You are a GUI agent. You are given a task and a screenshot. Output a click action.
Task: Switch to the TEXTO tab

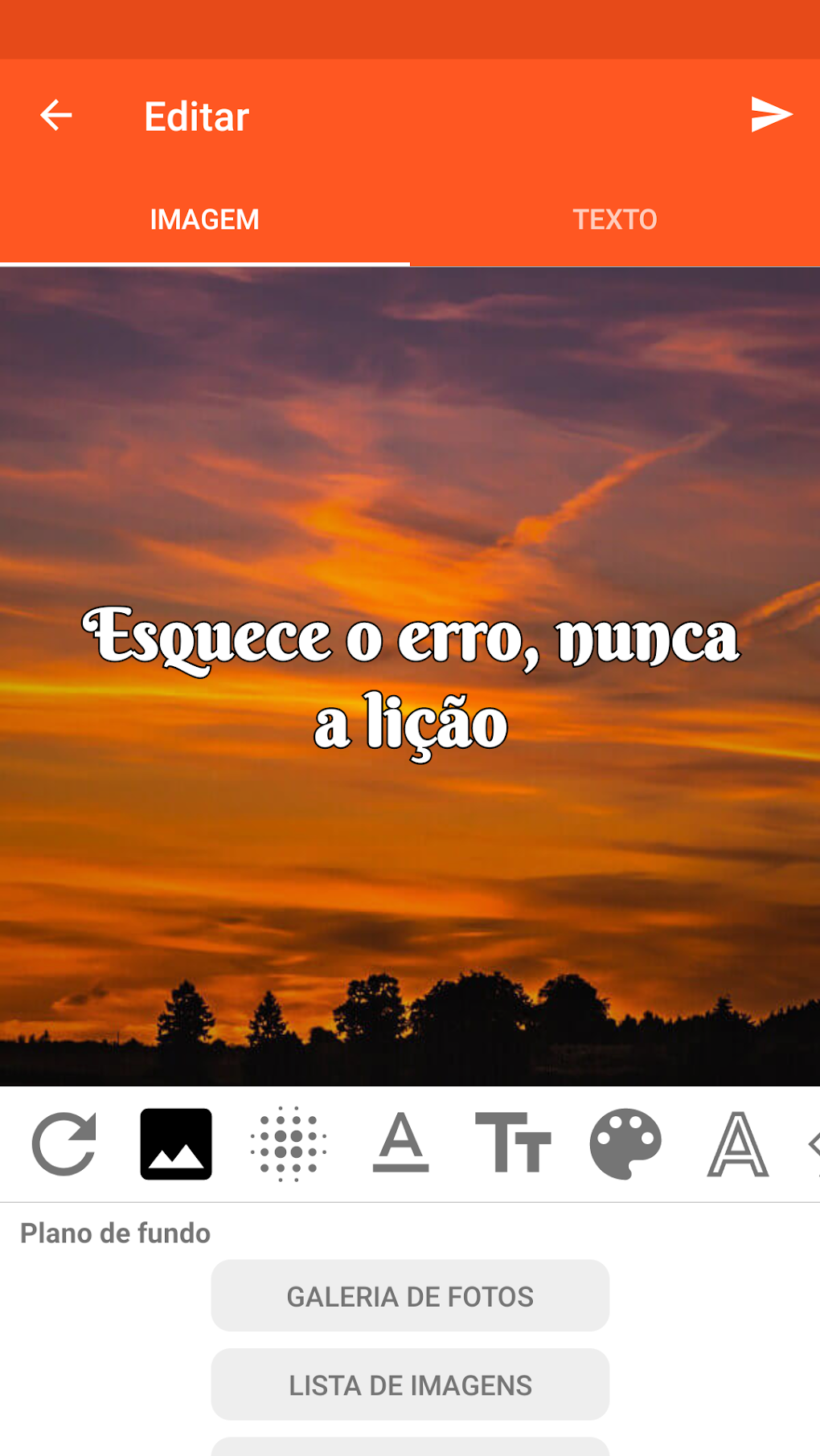tap(615, 218)
